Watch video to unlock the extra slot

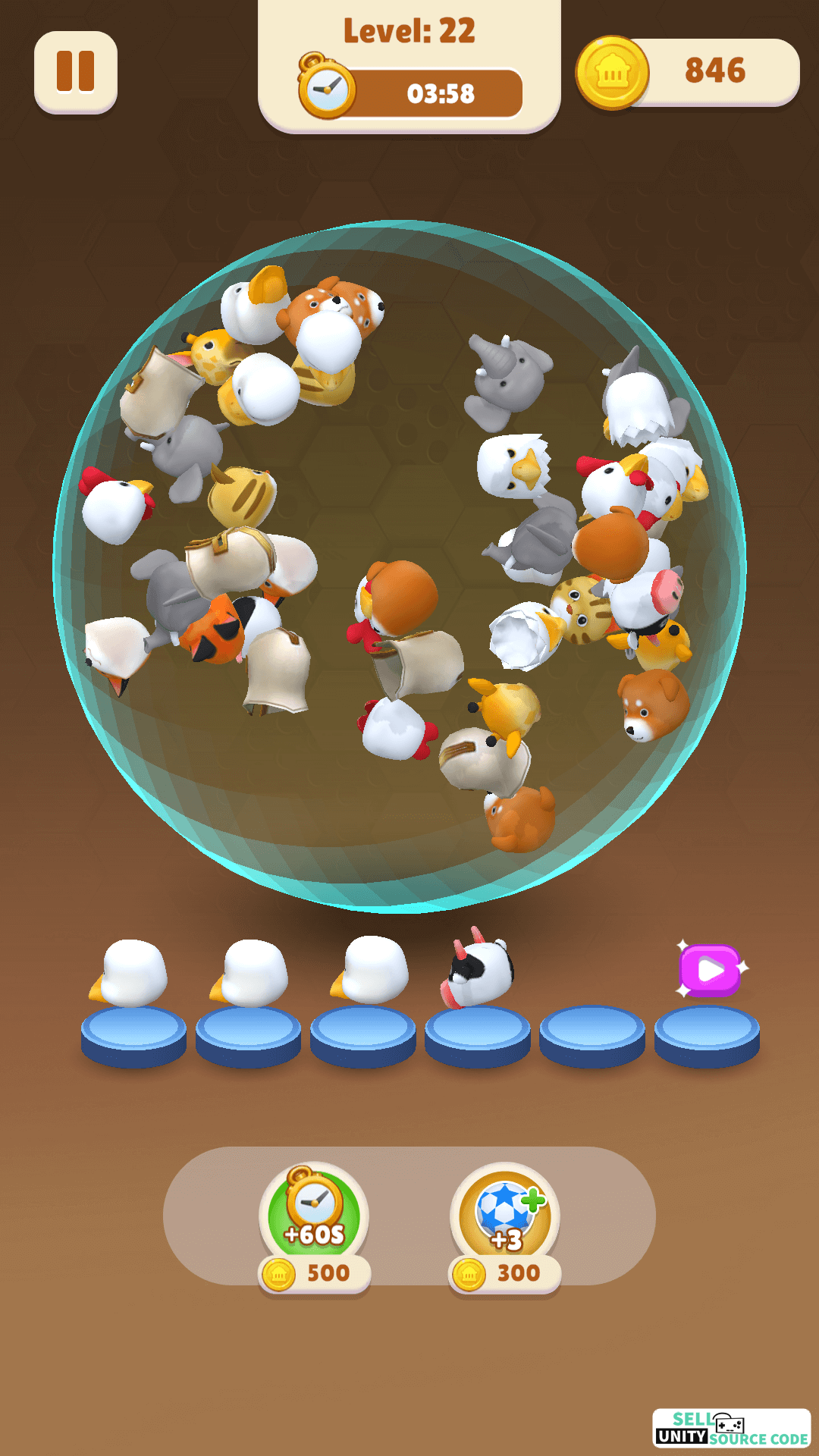pyautogui.click(x=710, y=970)
